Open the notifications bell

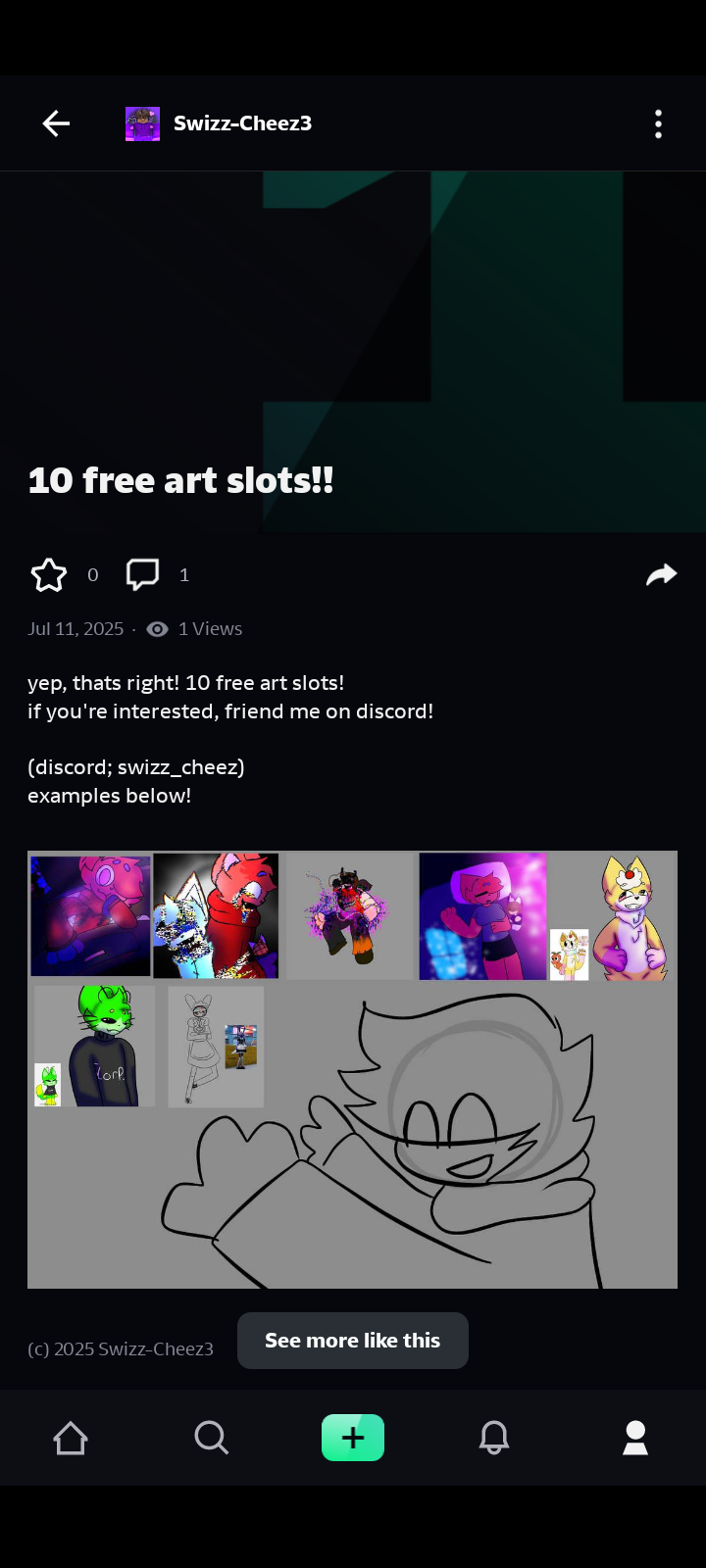[494, 1438]
